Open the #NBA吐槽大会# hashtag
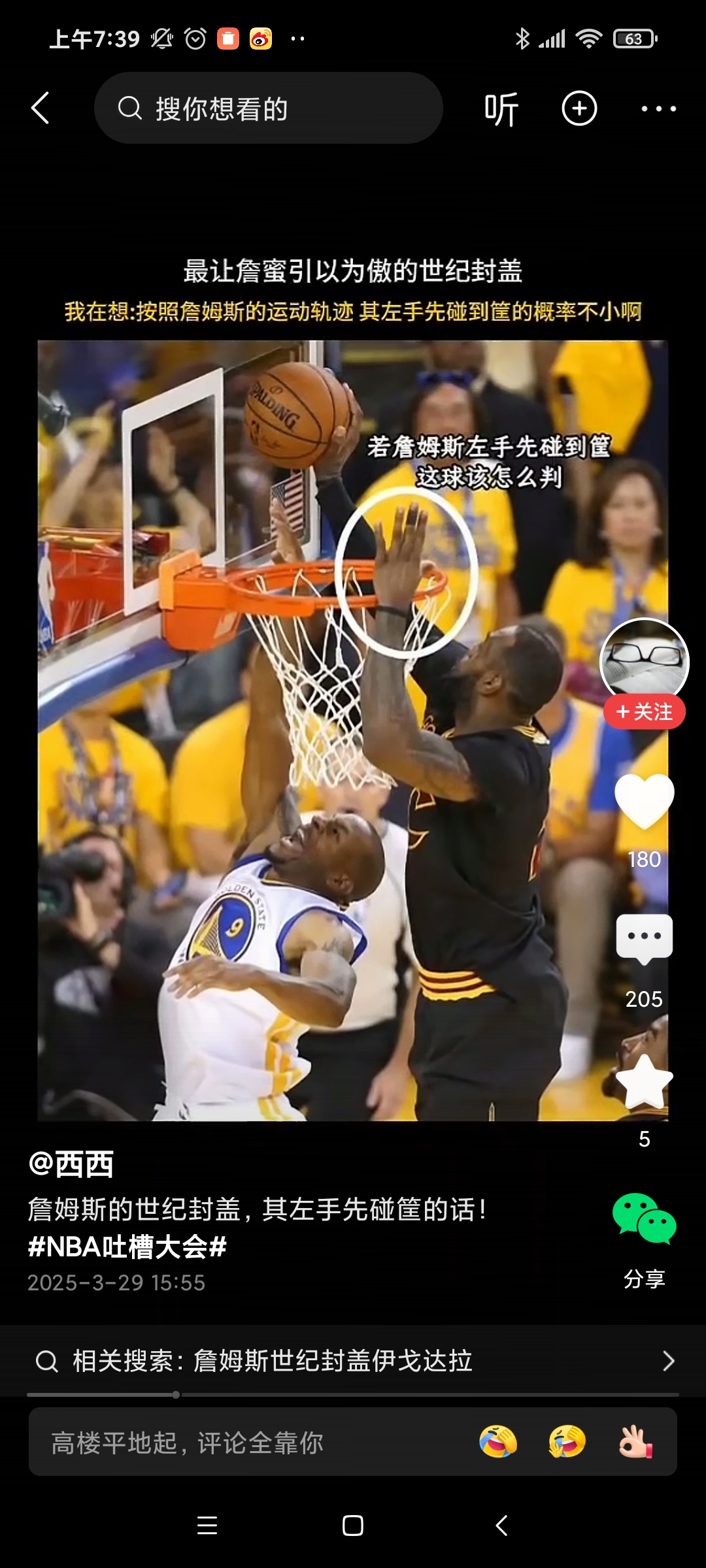 pyautogui.click(x=127, y=1247)
